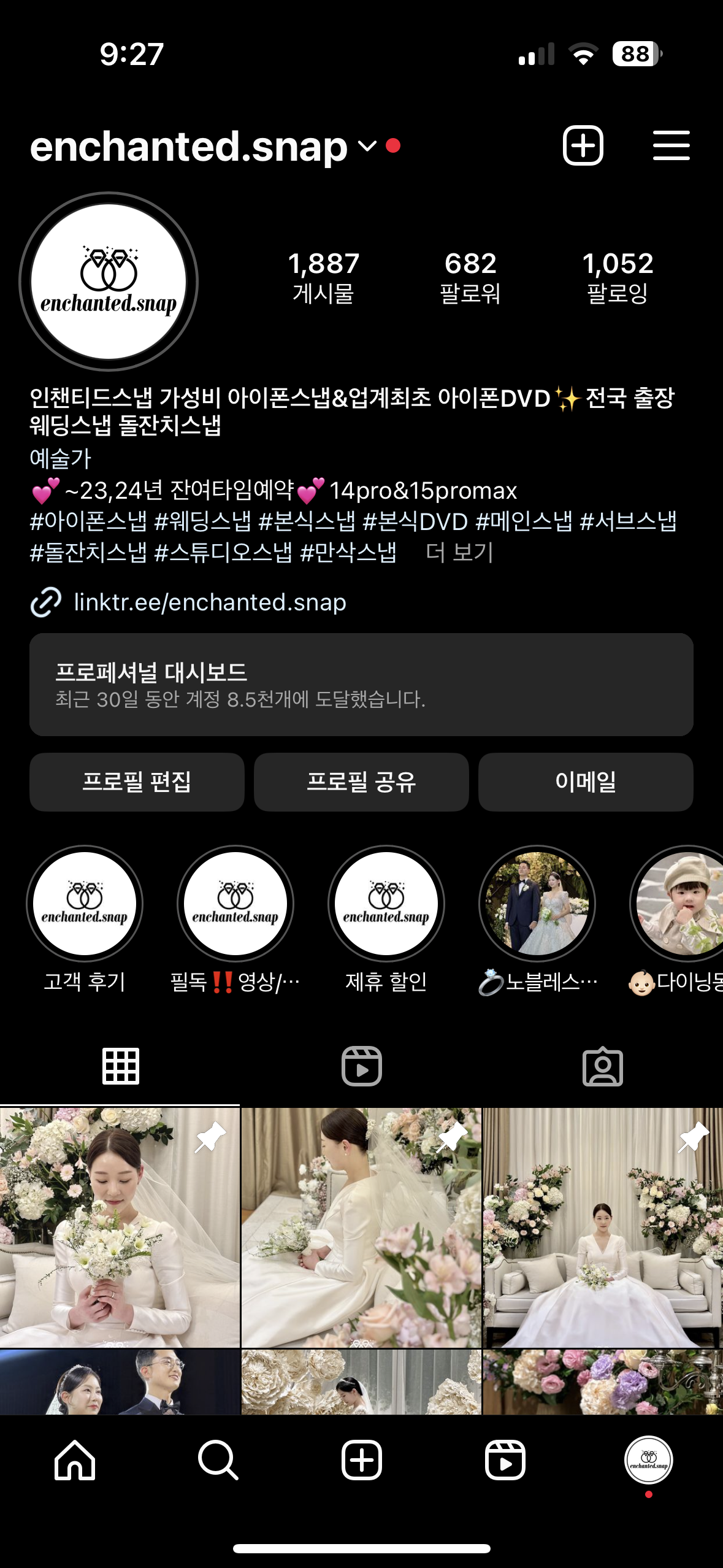Create a new post from the top bar
The image size is (723, 1568).
click(x=583, y=146)
